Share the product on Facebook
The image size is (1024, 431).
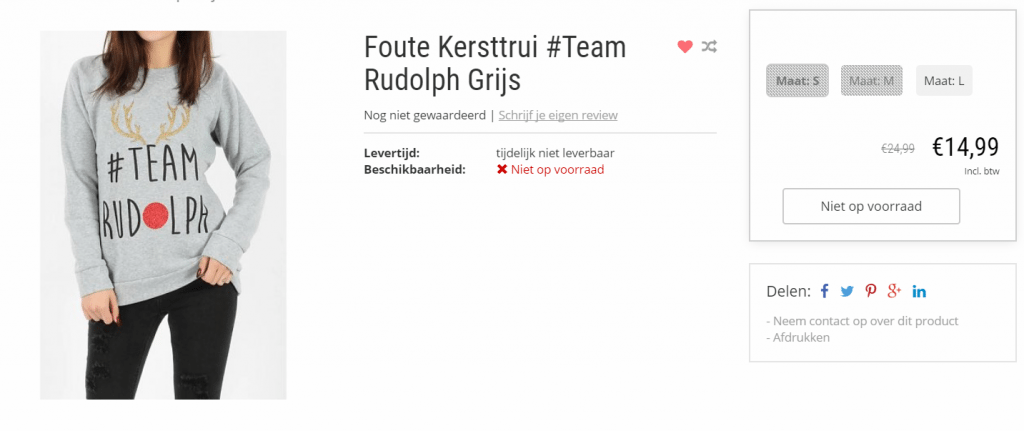coord(825,291)
